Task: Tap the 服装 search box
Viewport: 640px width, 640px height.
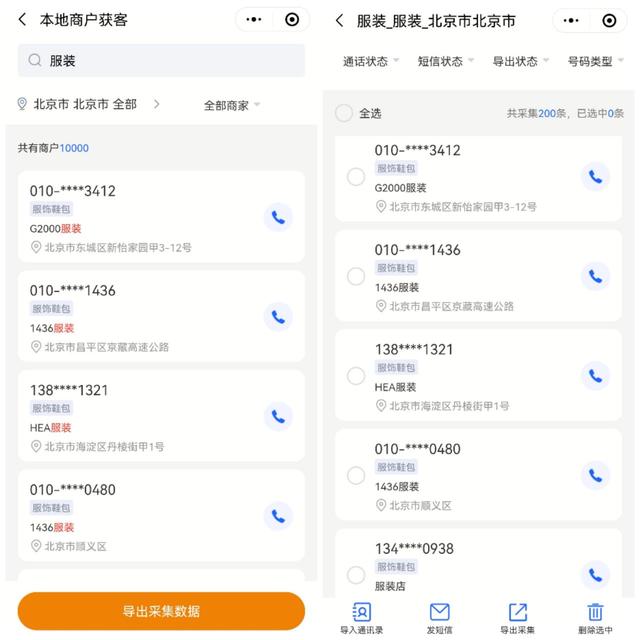Action: tap(161, 60)
